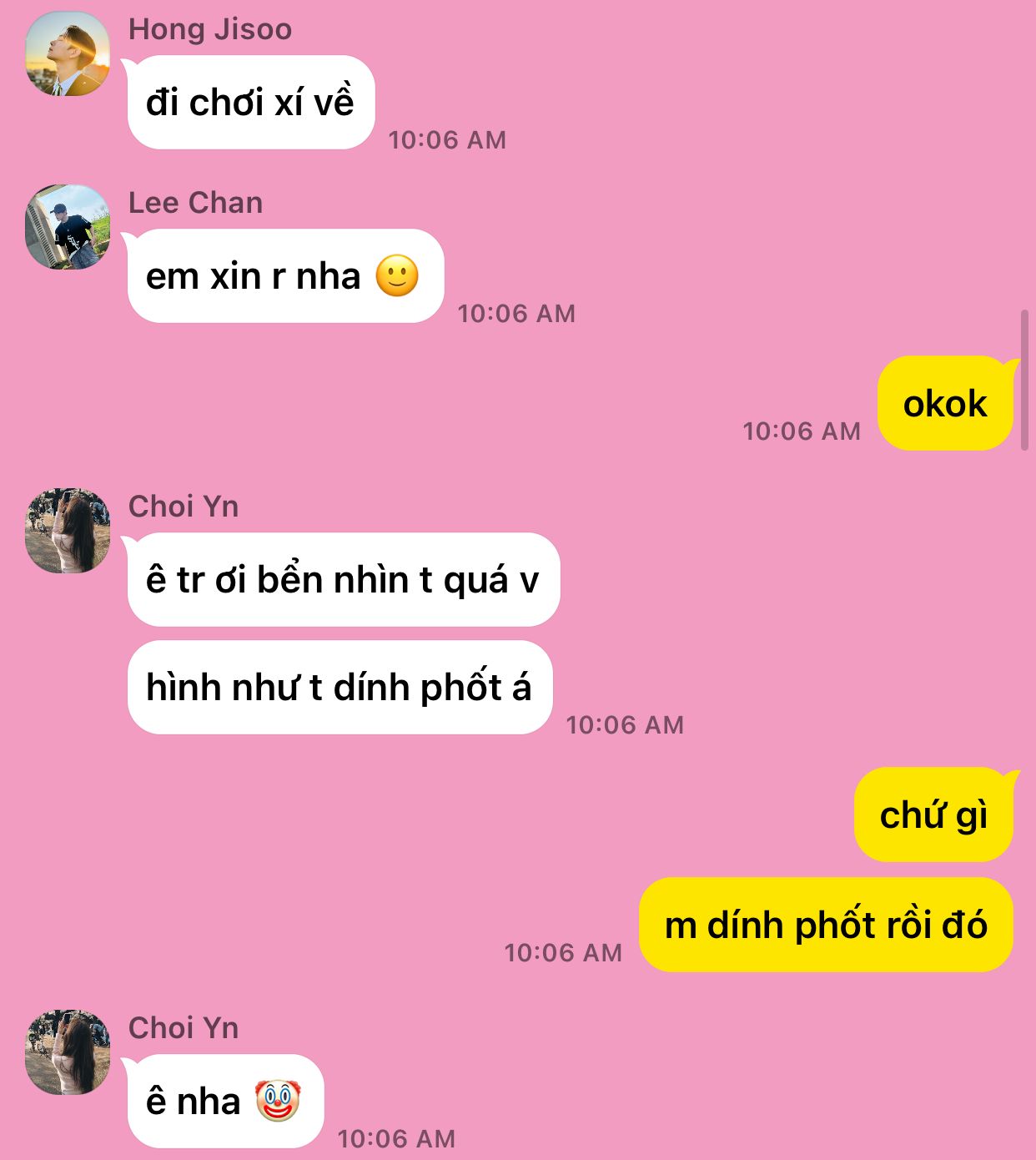Viewport: 1036px width, 1160px height.
Task: Open Choi Yn's avatar next to "ê nha"
Action: click(68, 1052)
